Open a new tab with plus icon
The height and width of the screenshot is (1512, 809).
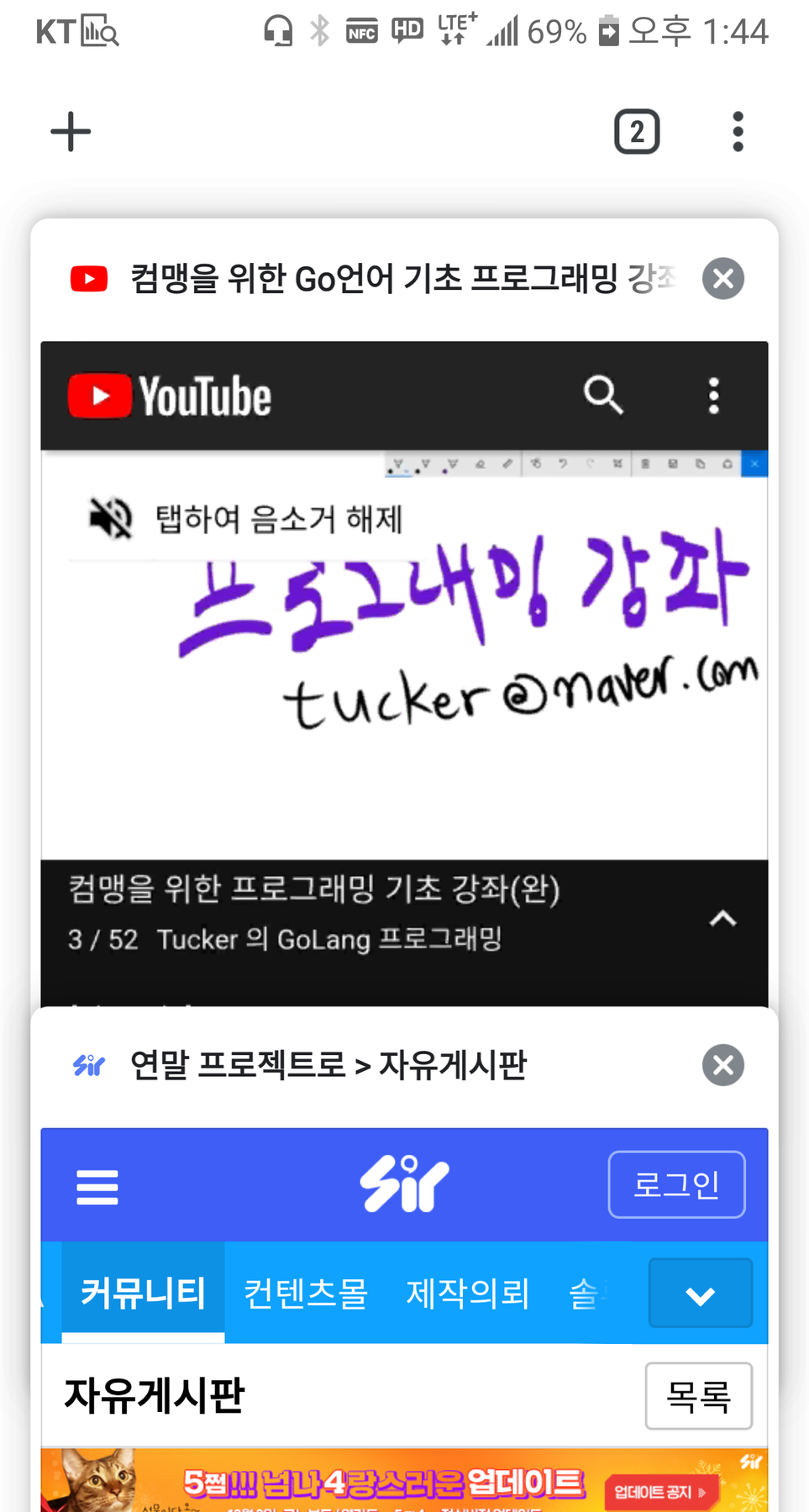pyautogui.click(x=71, y=132)
